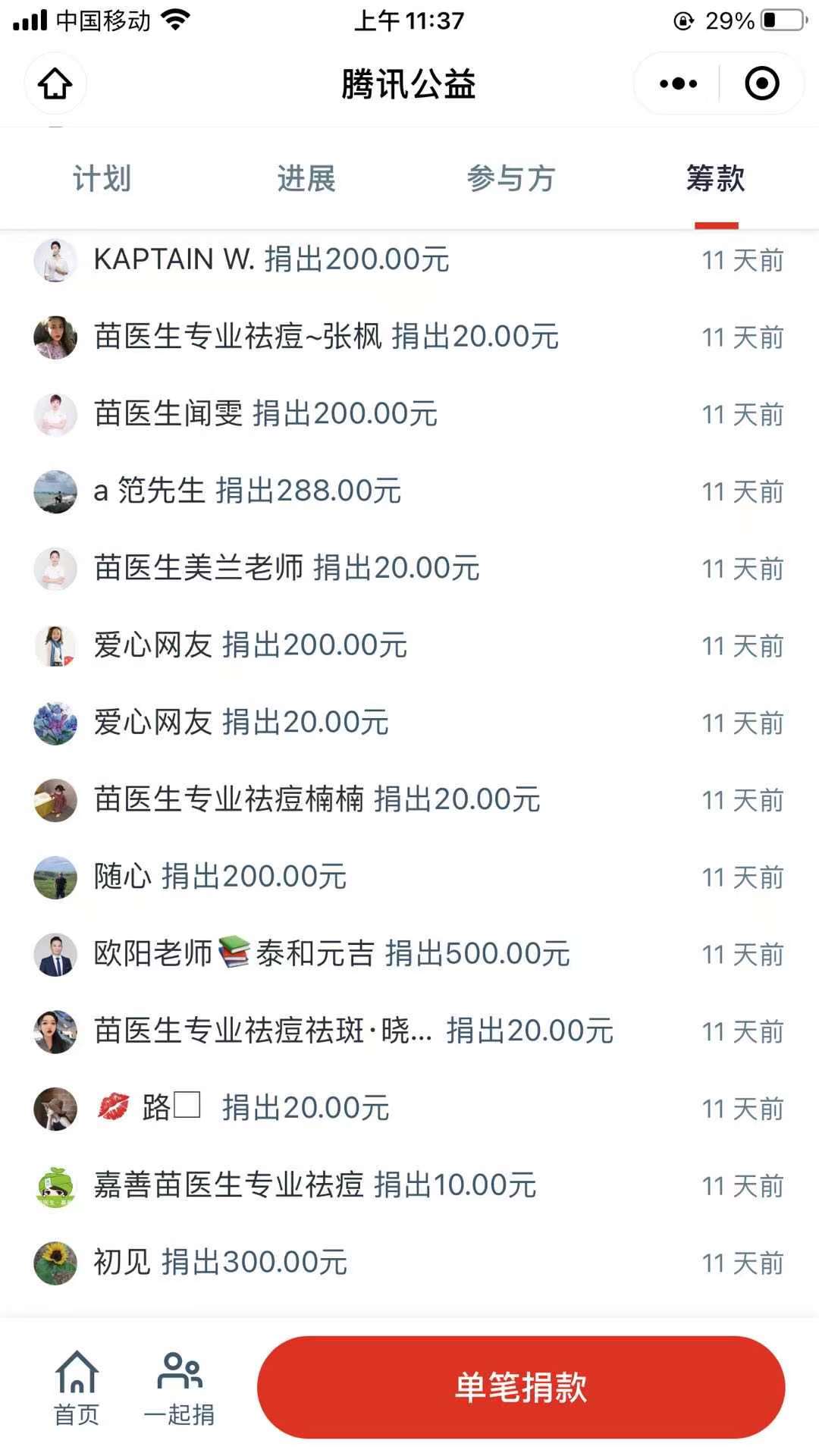
Task: Close the mini program via the circle icon
Action: (761, 83)
